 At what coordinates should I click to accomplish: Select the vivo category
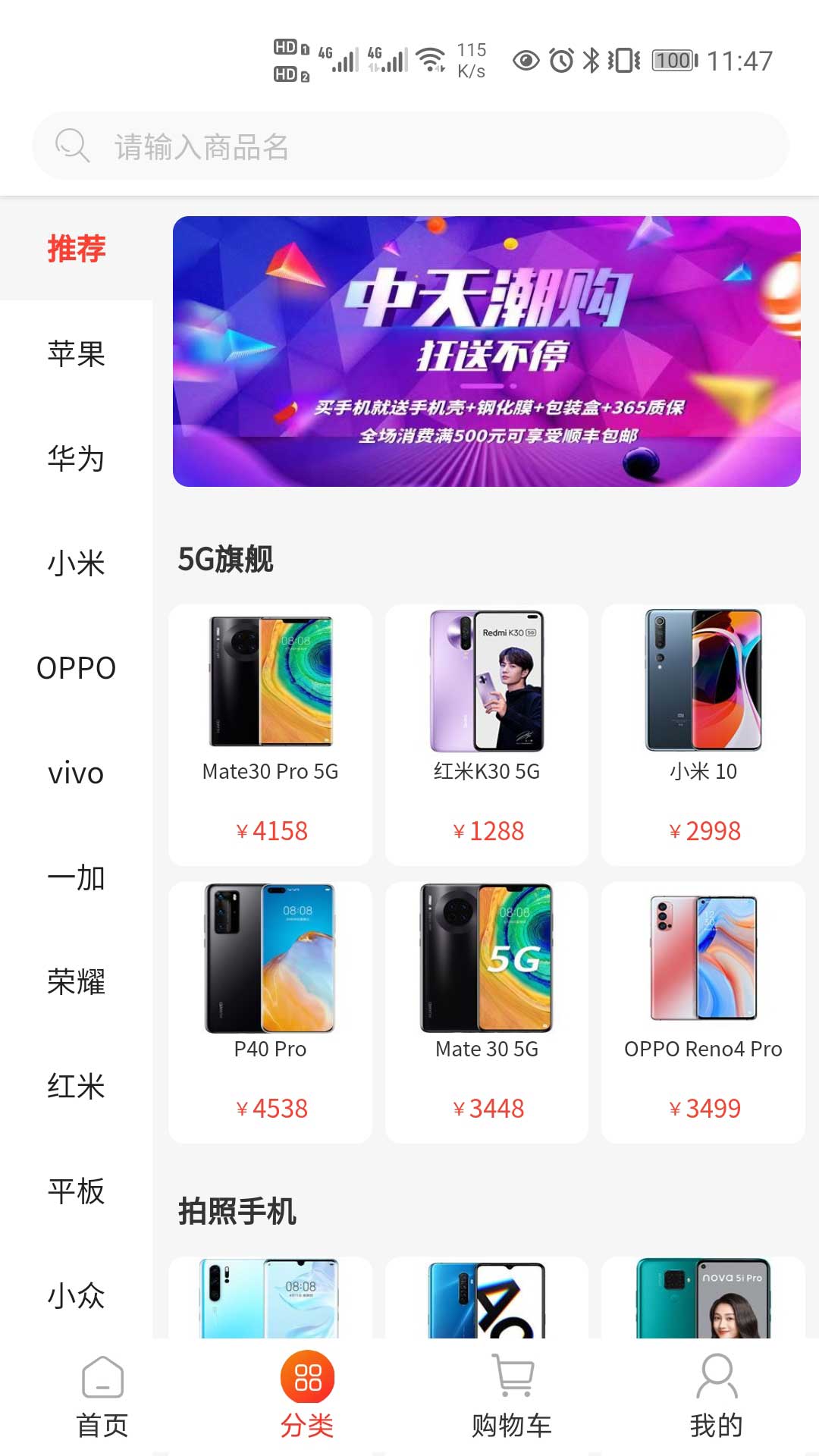tap(76, 773)
